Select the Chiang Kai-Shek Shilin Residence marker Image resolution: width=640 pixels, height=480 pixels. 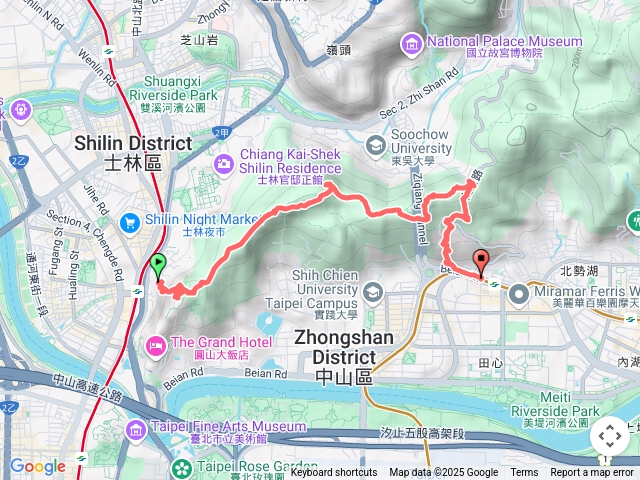click(224, 162)
